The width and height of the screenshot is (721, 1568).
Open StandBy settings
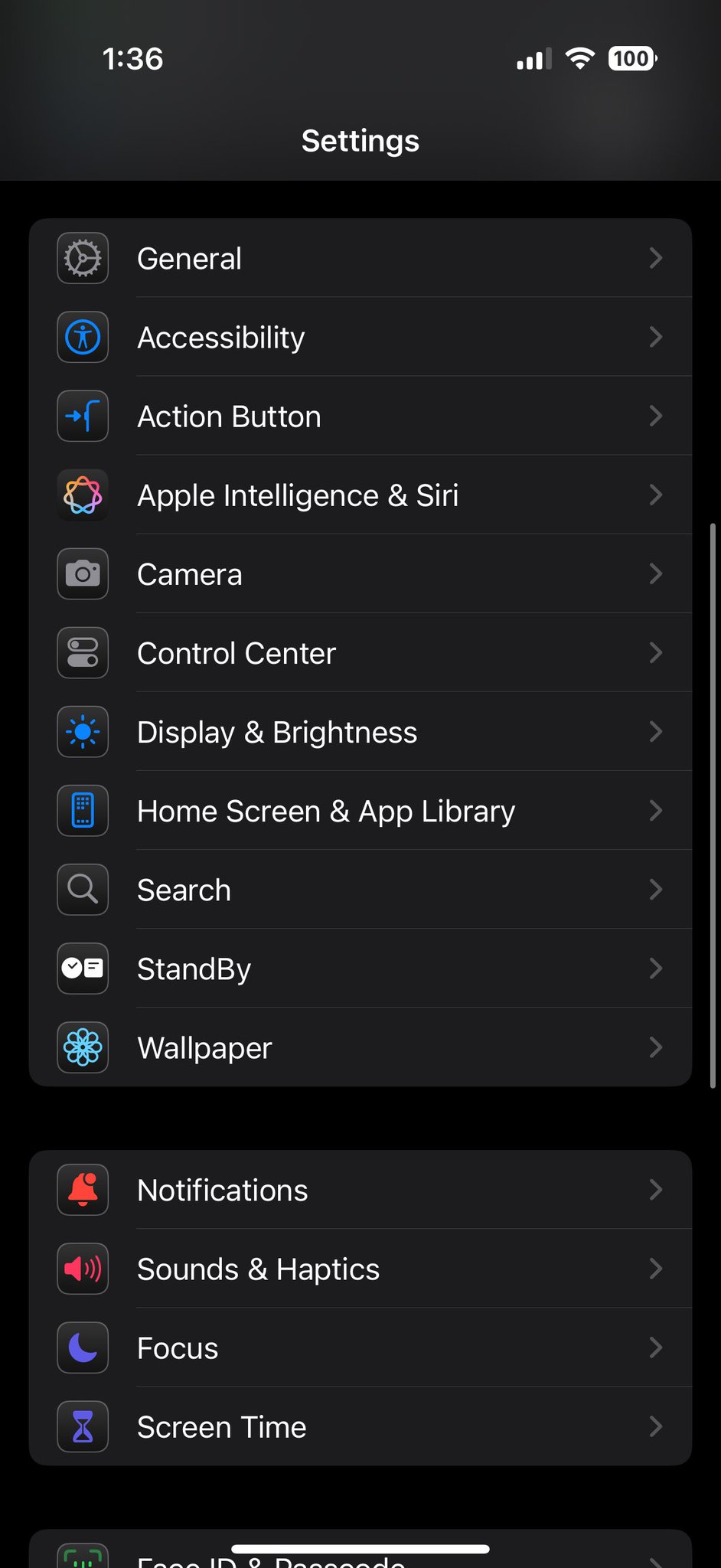360,968
